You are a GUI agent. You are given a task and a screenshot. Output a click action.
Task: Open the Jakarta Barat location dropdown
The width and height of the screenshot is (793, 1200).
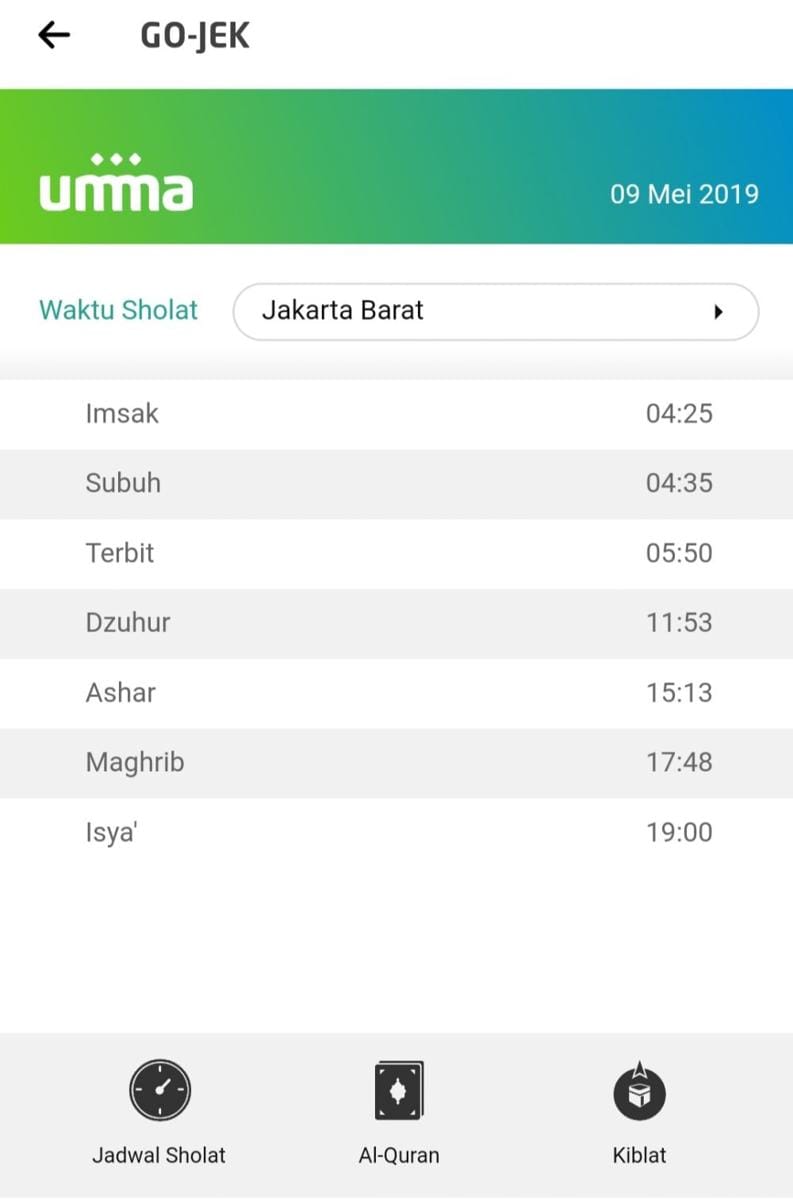pos(495,311)
